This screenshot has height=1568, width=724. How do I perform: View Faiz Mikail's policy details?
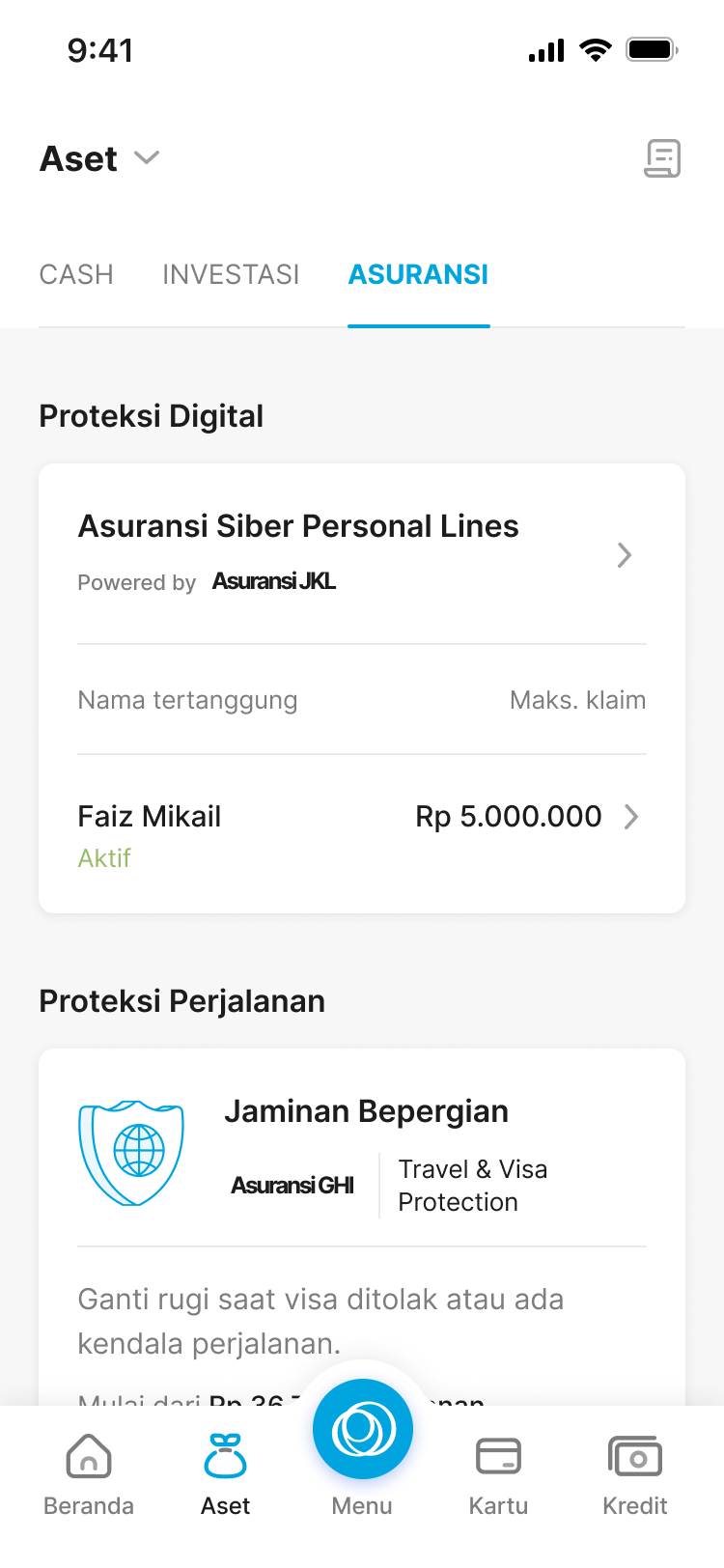(x=630, y=818)
